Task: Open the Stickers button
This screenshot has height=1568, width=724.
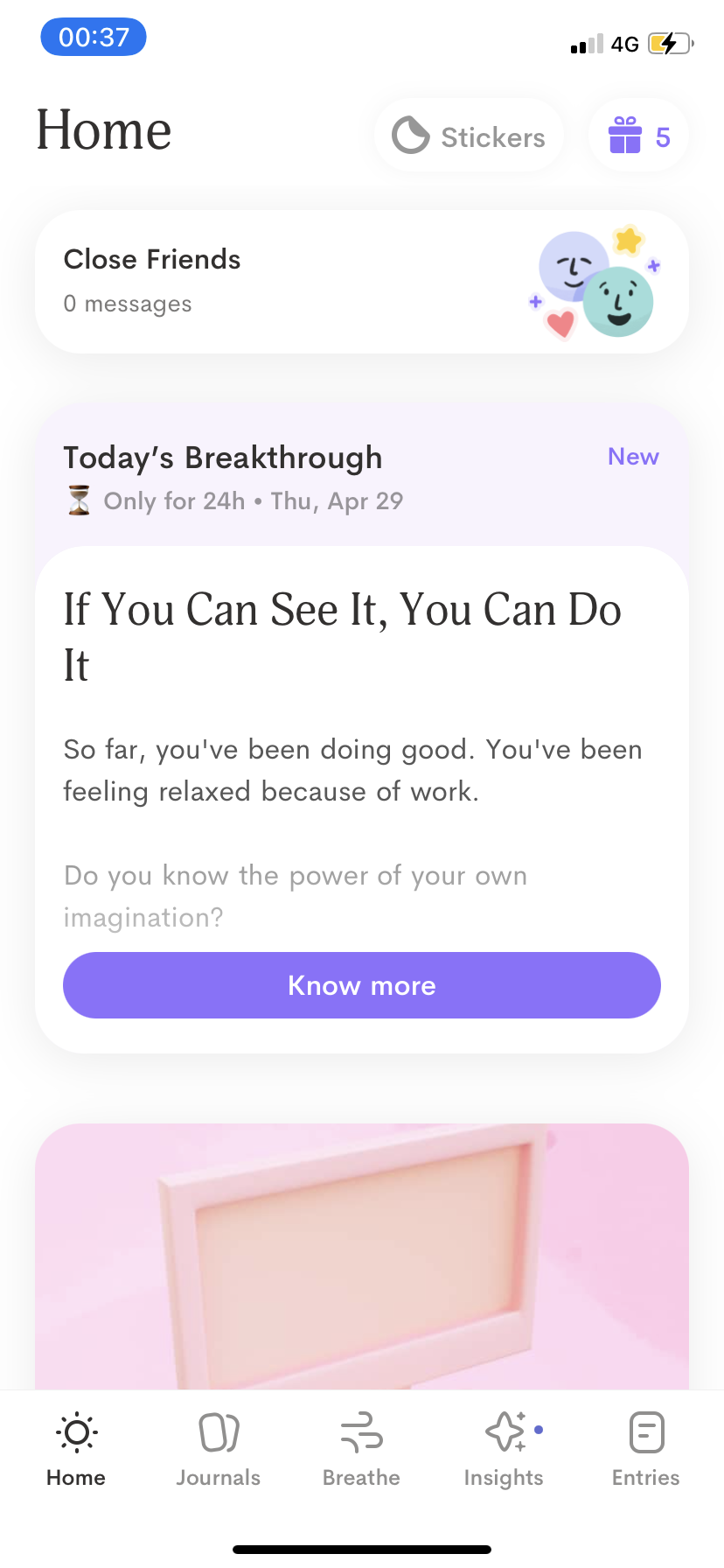Action: tap(469, 136)
